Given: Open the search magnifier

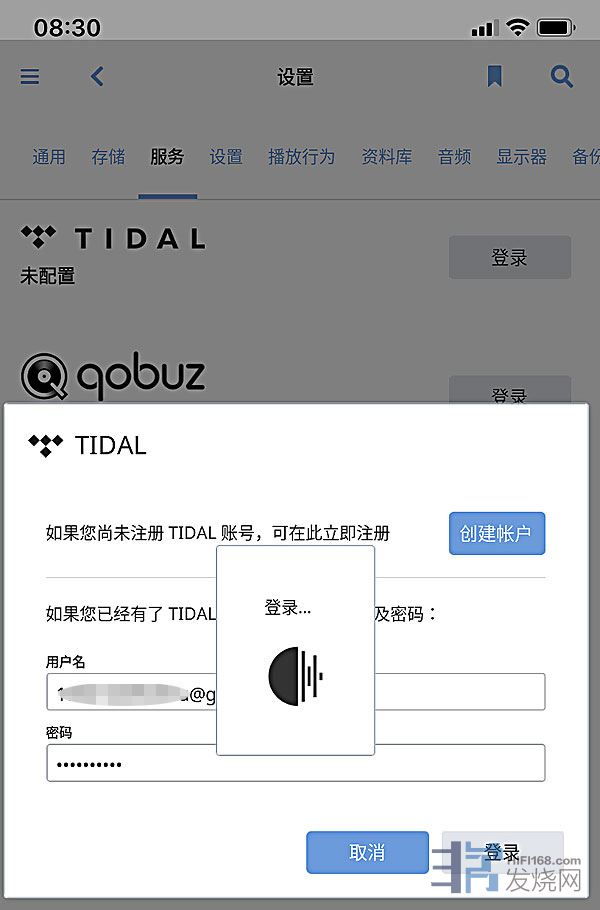Looking at the screenshot, I should [562, 77].
